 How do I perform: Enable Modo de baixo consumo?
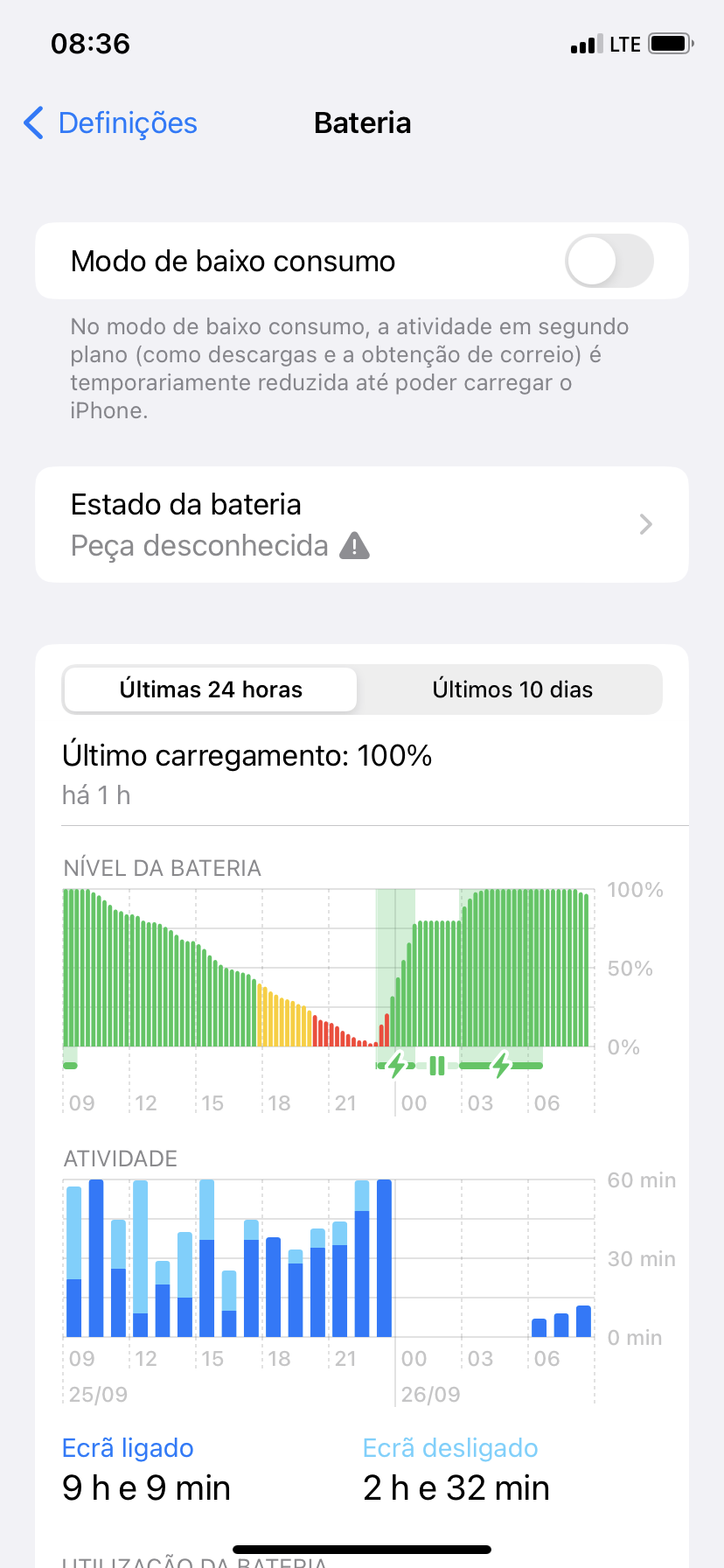[609, 261]
